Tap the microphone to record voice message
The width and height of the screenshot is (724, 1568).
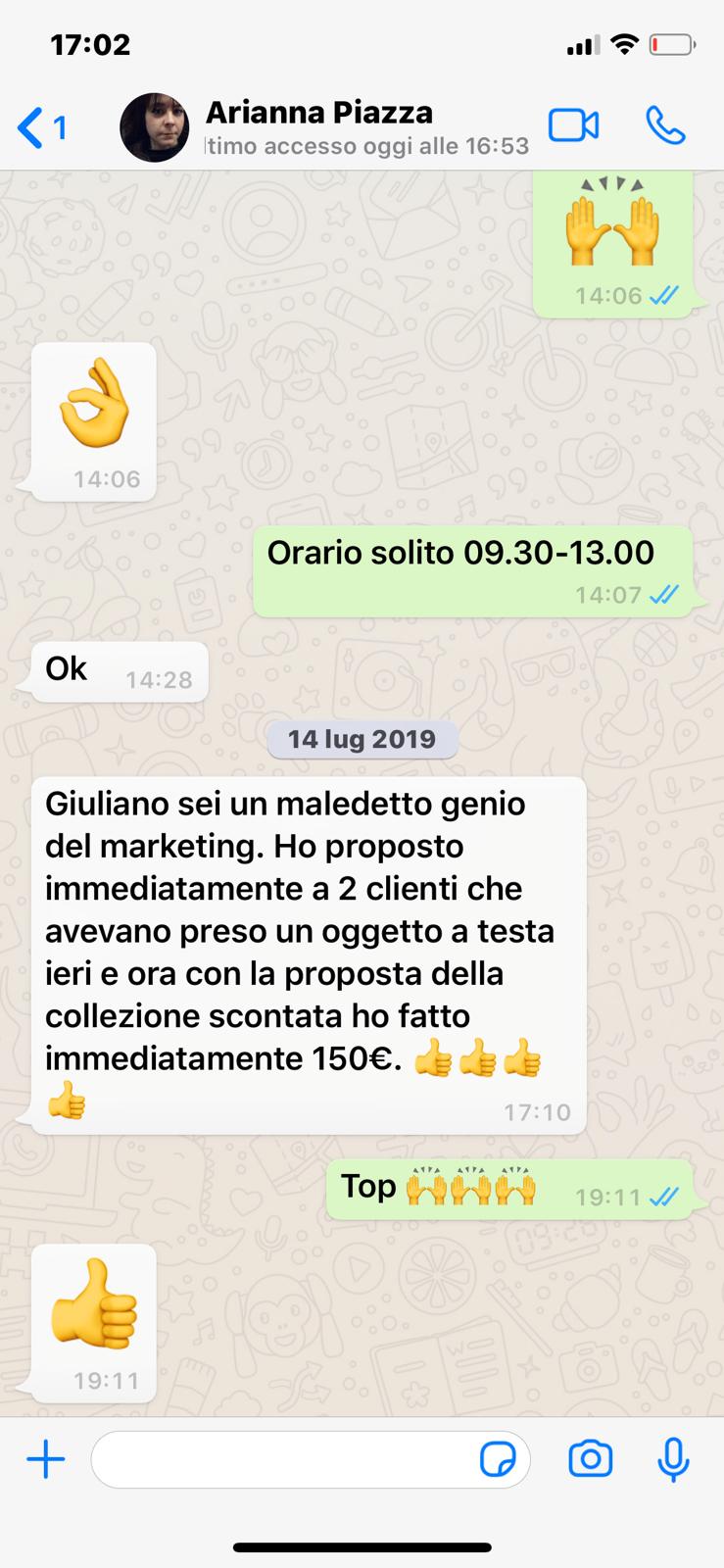[673, 1460]
